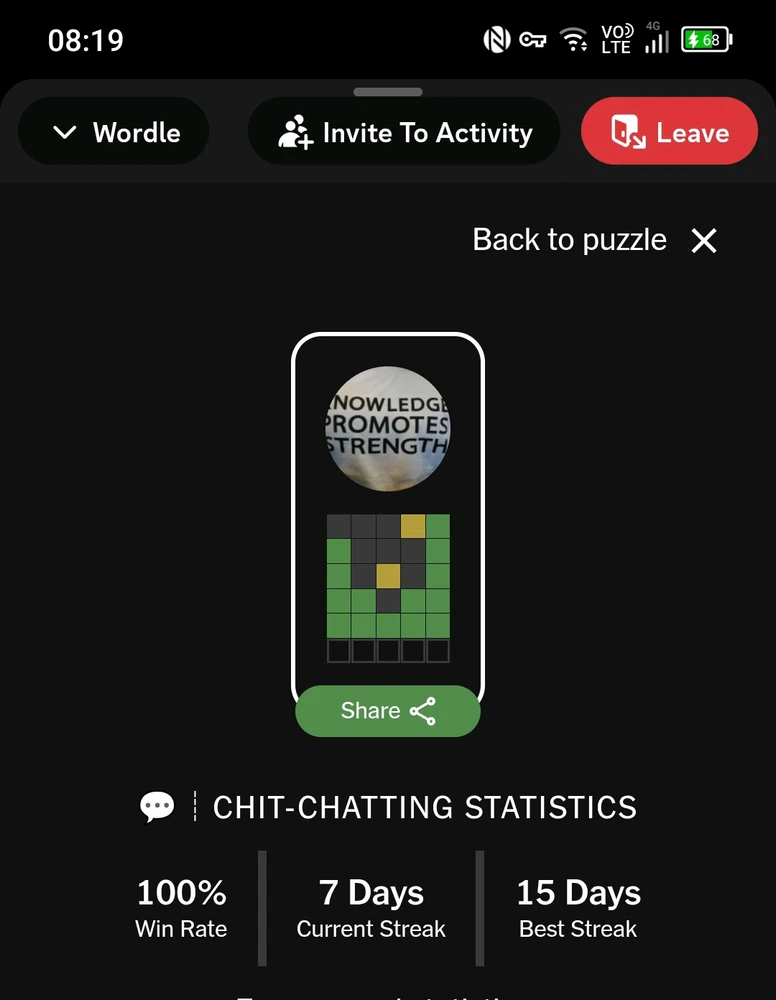Leave the Wordle activity

(669, 132)
